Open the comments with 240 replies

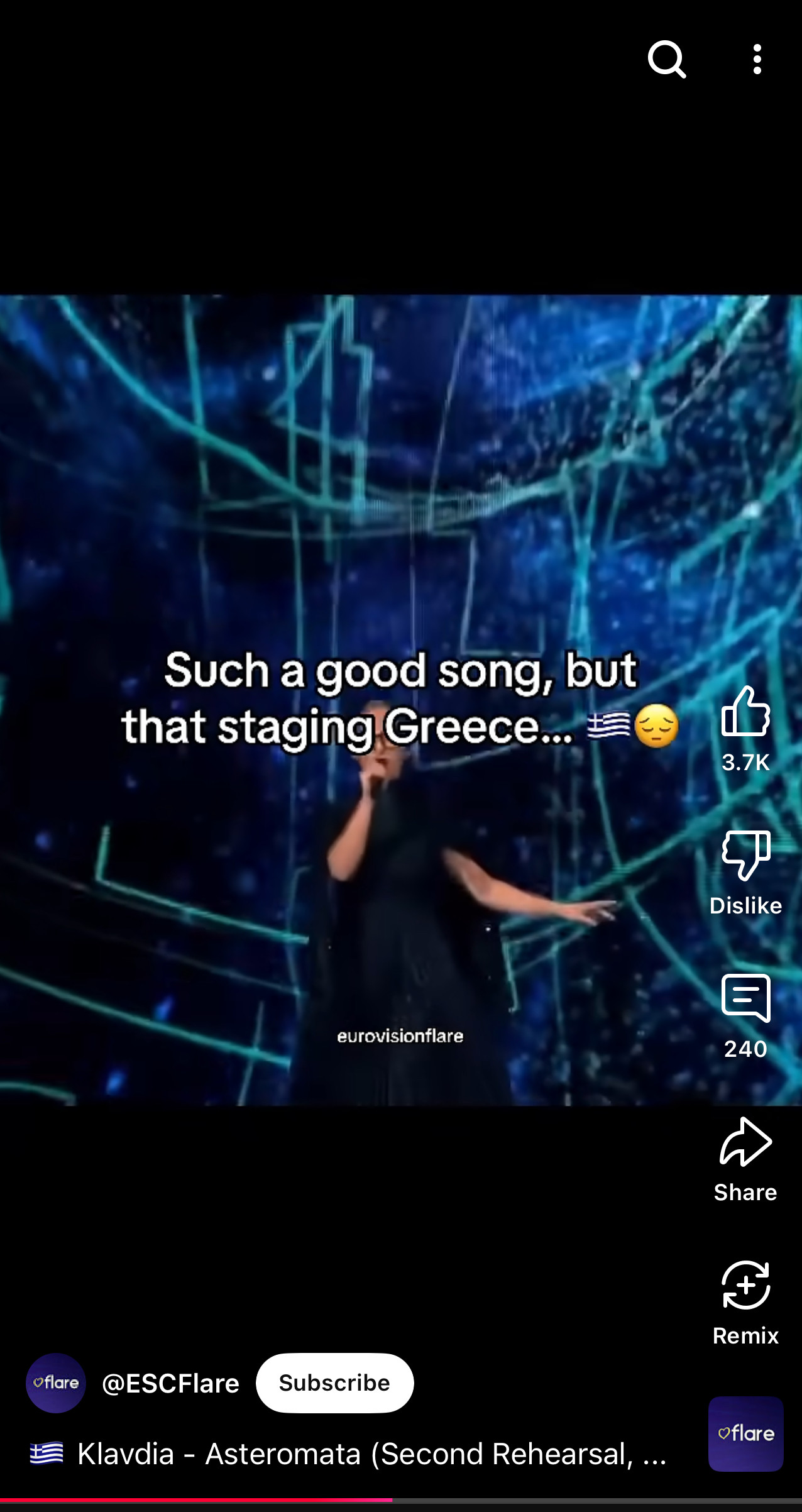click(745, 999)
